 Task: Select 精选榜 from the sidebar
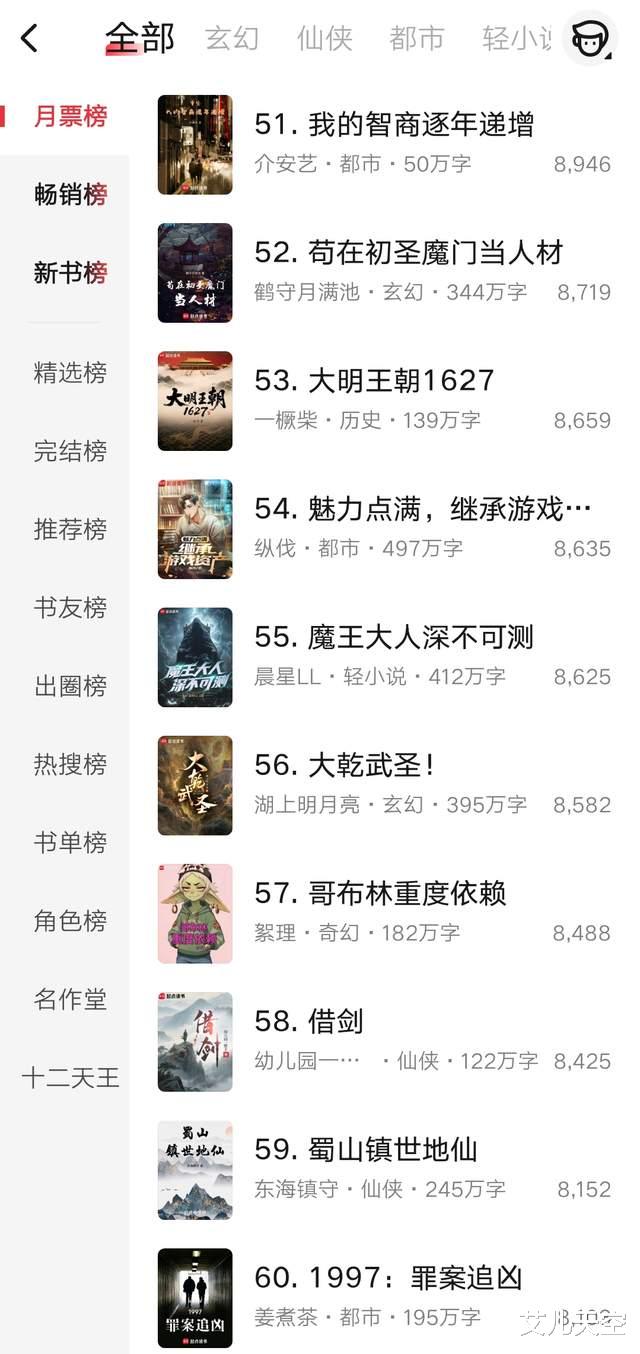70,373
